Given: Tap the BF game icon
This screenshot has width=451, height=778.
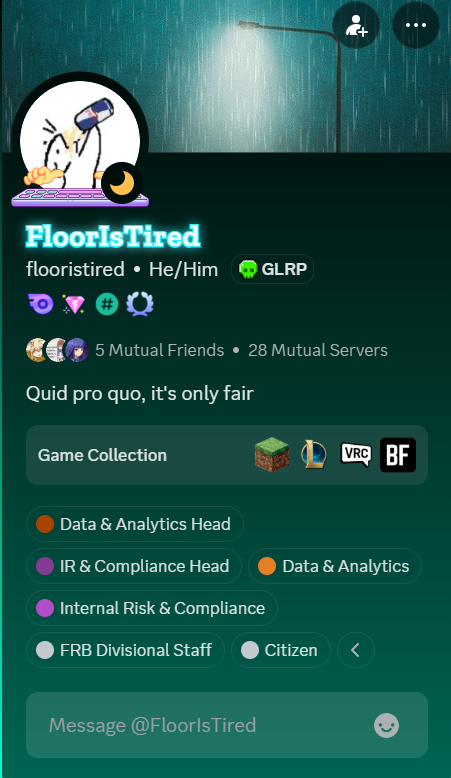Looking at the screenshot, I should click(x=398, y=455).
